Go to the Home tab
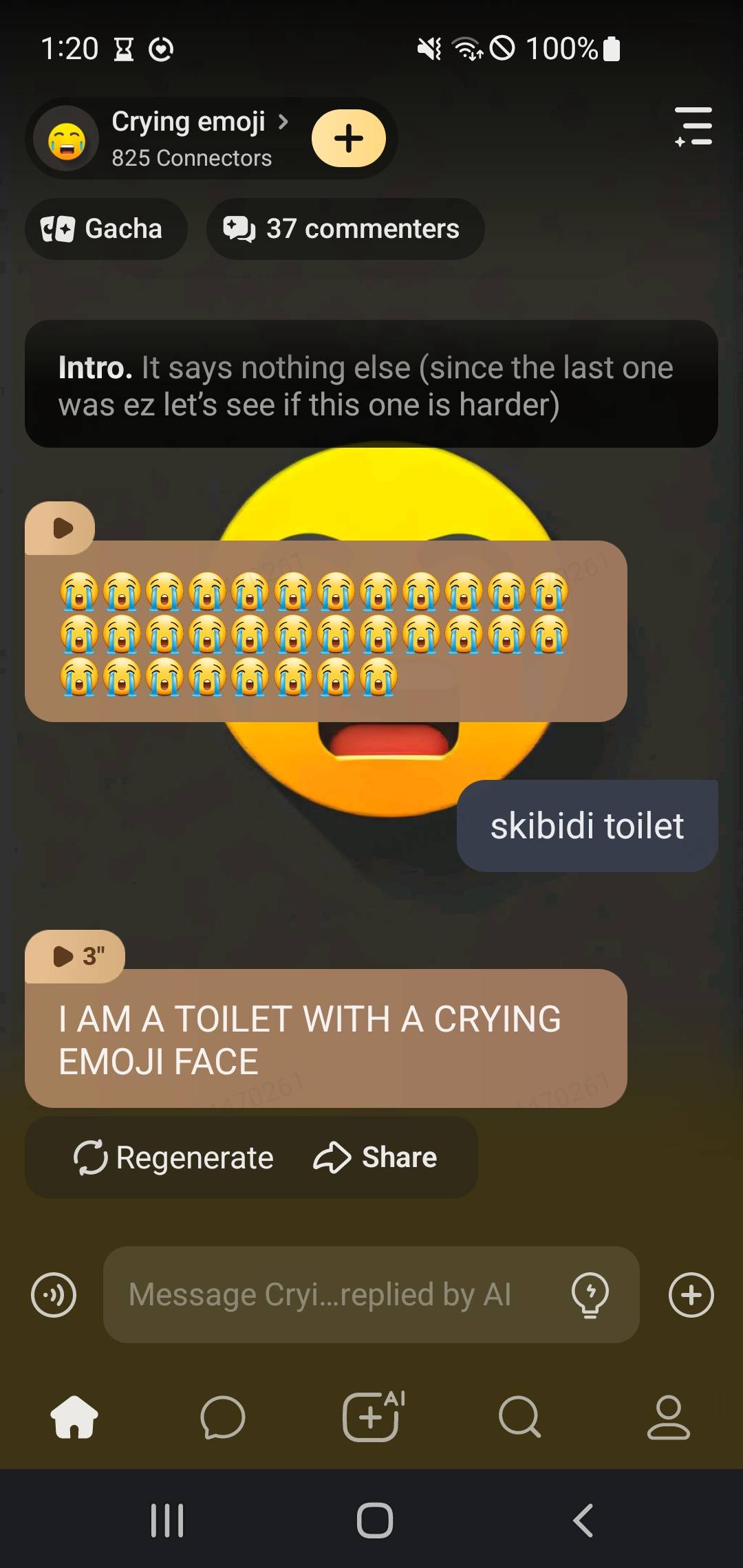This screenshot has width=743, height=1568. click(74, 1417)
